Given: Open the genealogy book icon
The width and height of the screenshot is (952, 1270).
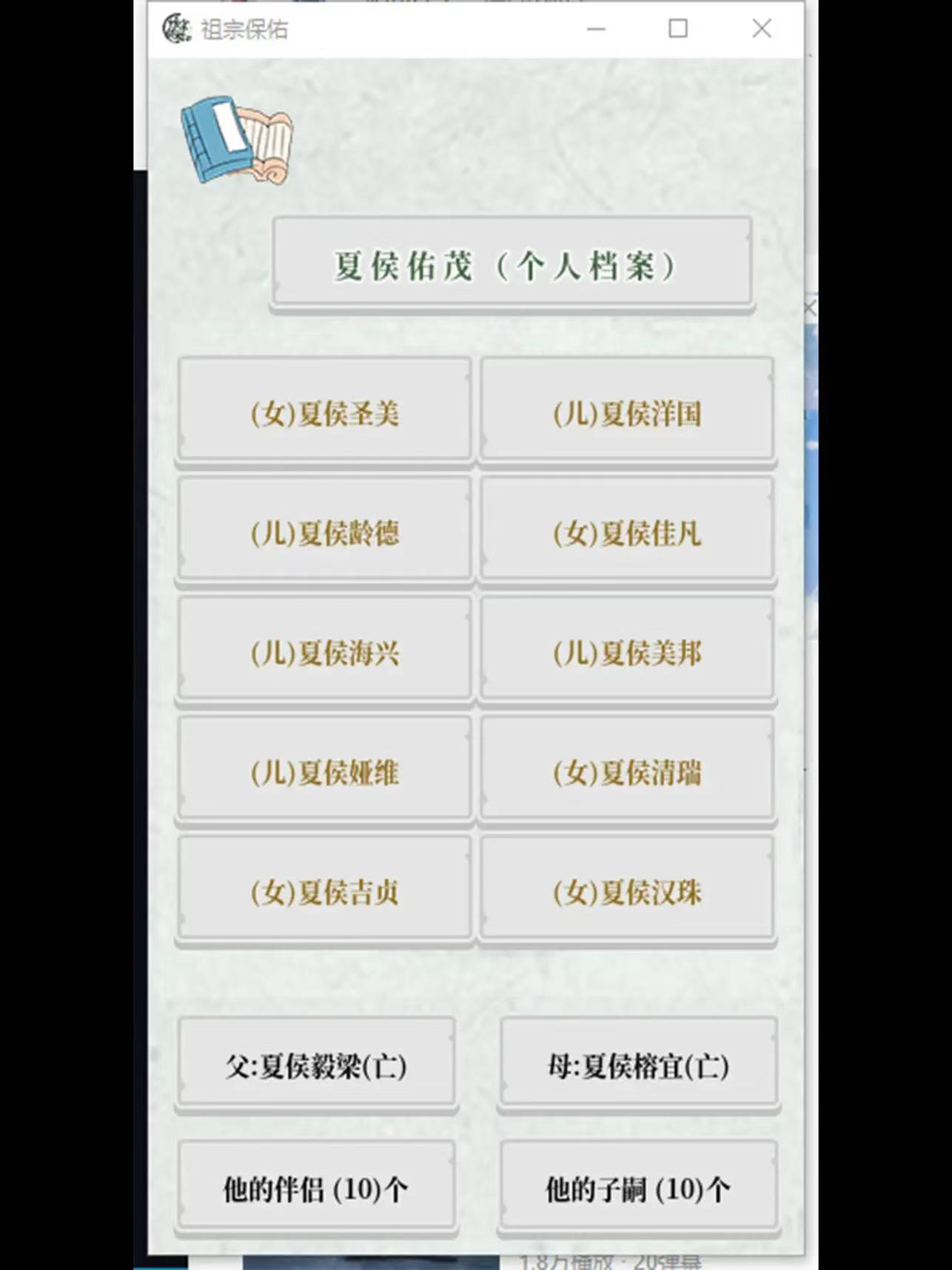Looking at the screenshot, I should point(236,141).
